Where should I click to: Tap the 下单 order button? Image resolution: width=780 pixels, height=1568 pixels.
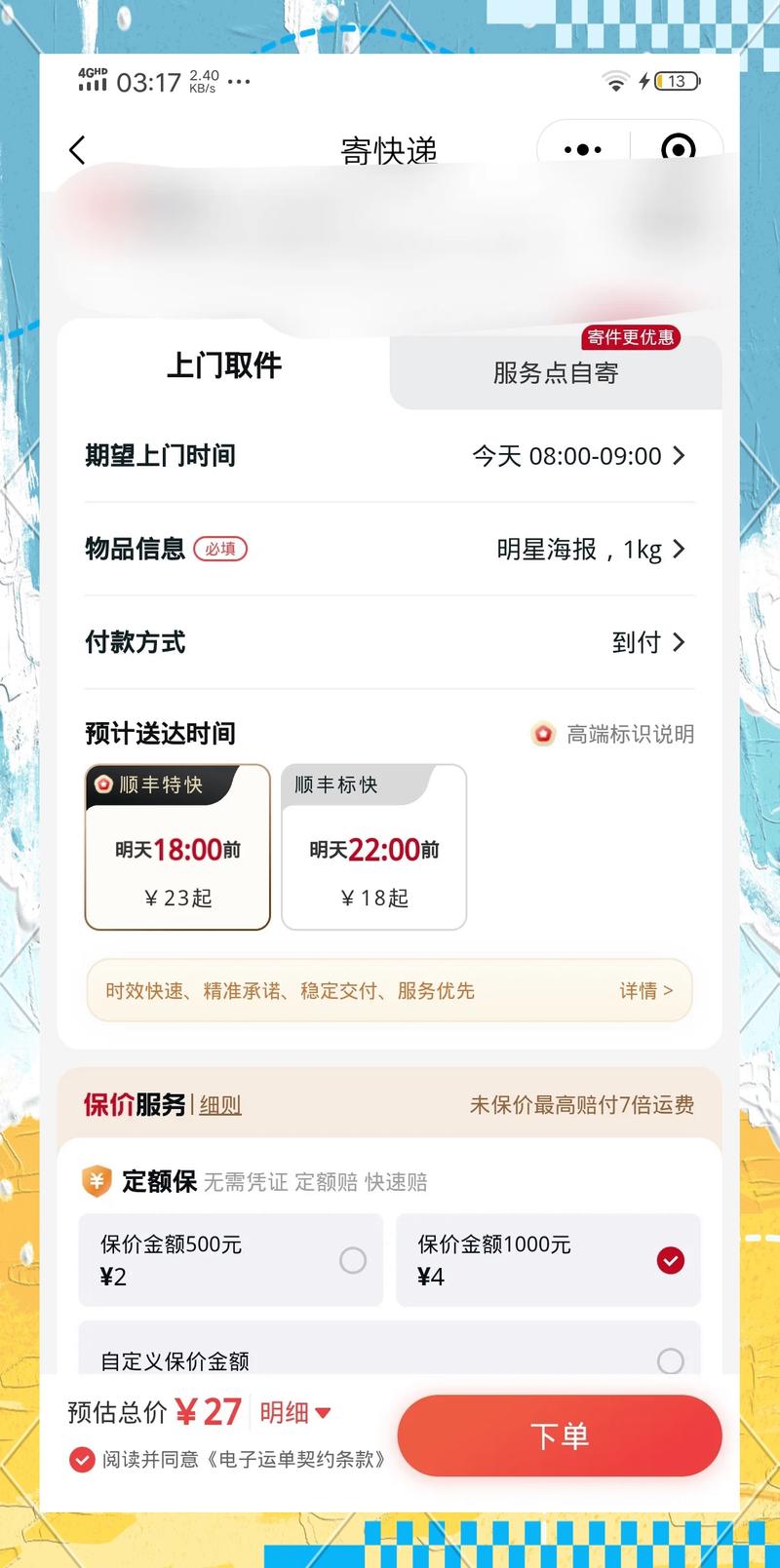click(559, 1434)
